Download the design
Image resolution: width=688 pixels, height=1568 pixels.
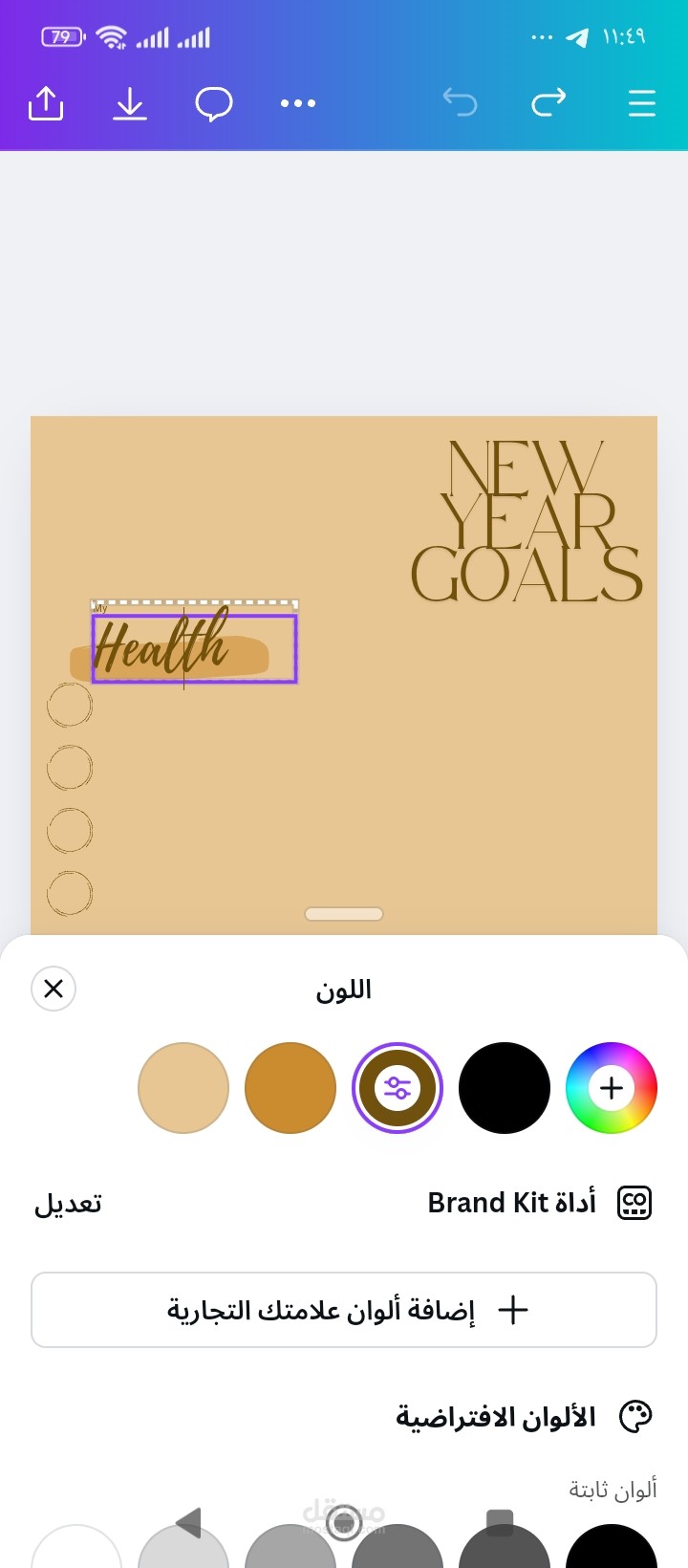130,103
